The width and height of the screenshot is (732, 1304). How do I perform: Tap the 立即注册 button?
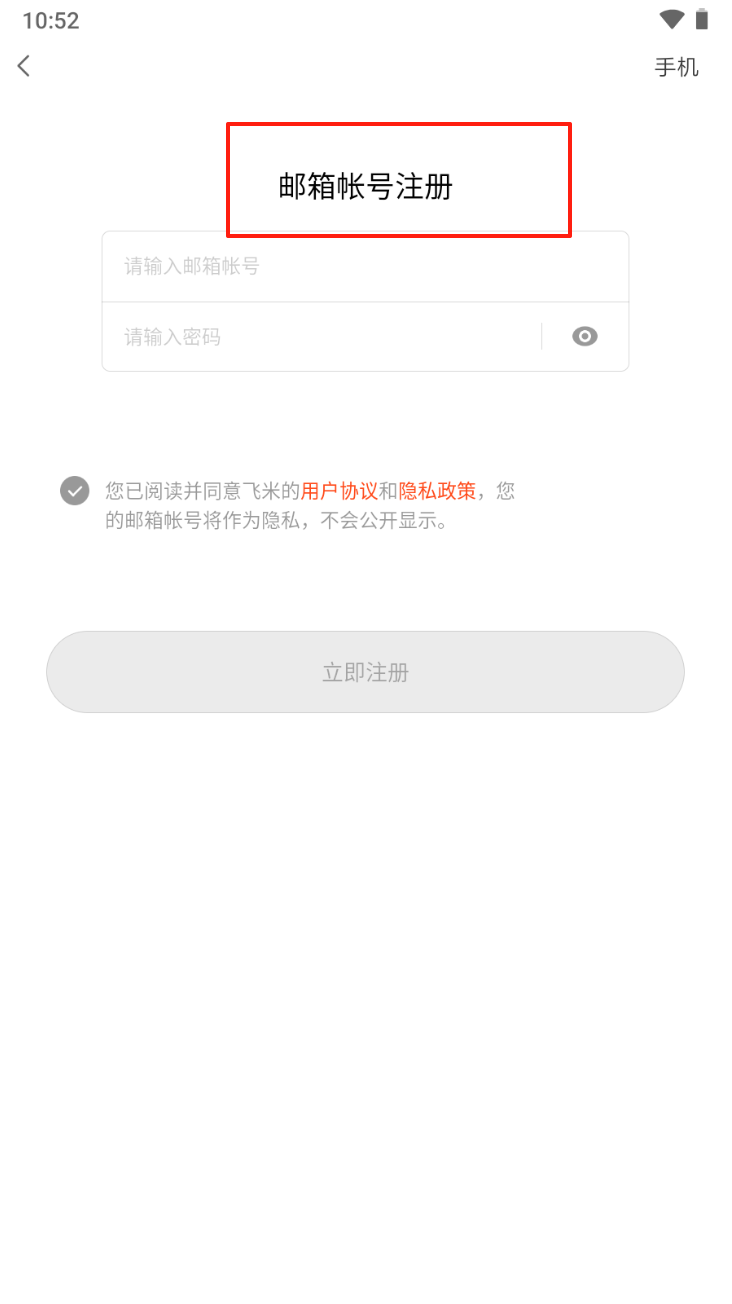coord(365,672)
